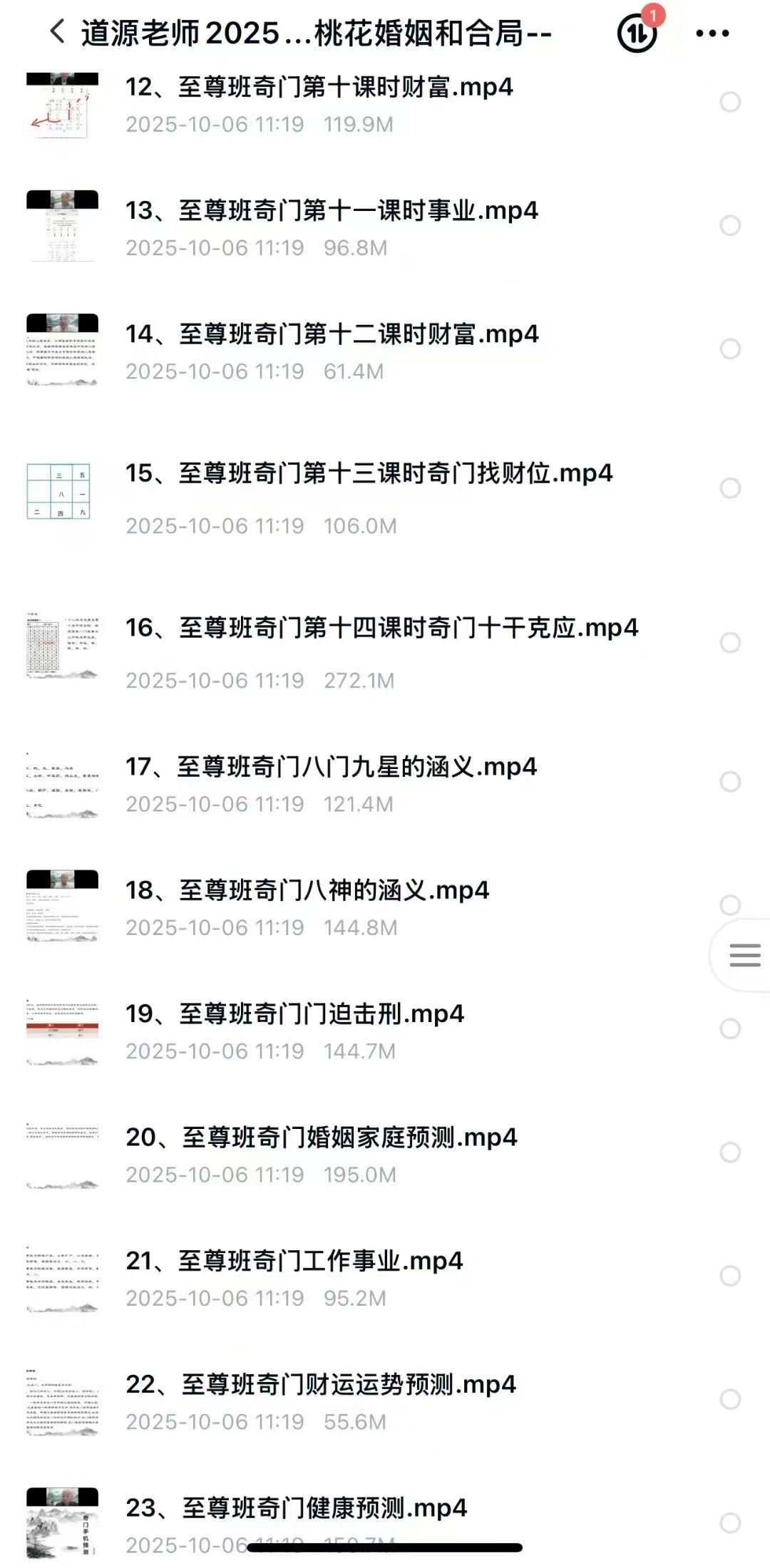770x1568 pixels.
Task: Select the checkbox for 18、至尊班奇门八神的涵义.mp4
Action: (x=730, y=905)
